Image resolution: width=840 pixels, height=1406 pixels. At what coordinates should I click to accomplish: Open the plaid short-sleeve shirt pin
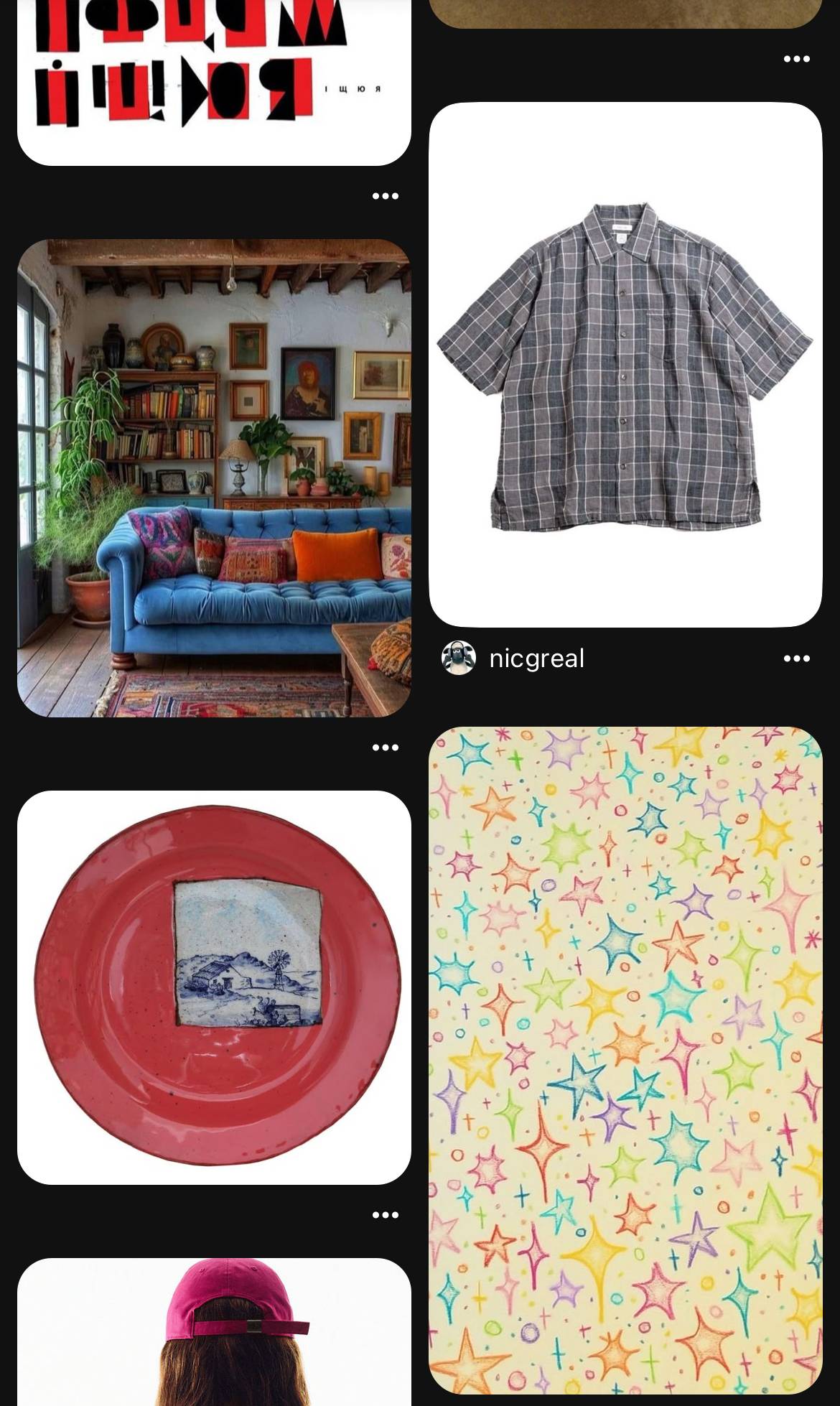(625, 365)
